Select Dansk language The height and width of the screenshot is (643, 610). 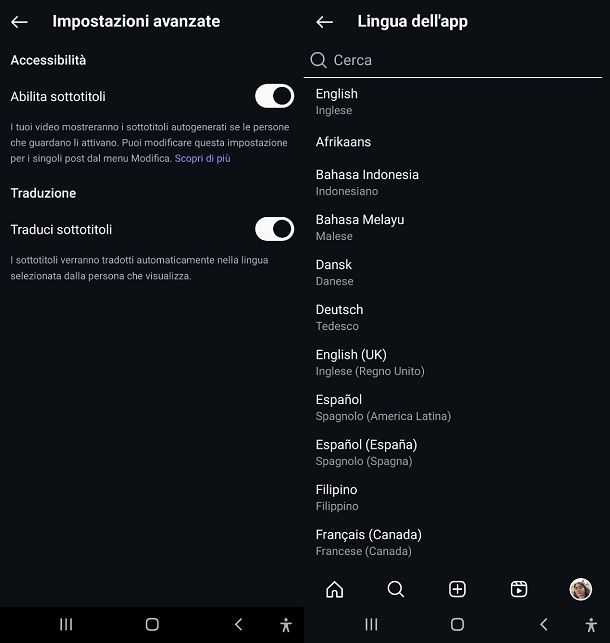coord(334,271)
